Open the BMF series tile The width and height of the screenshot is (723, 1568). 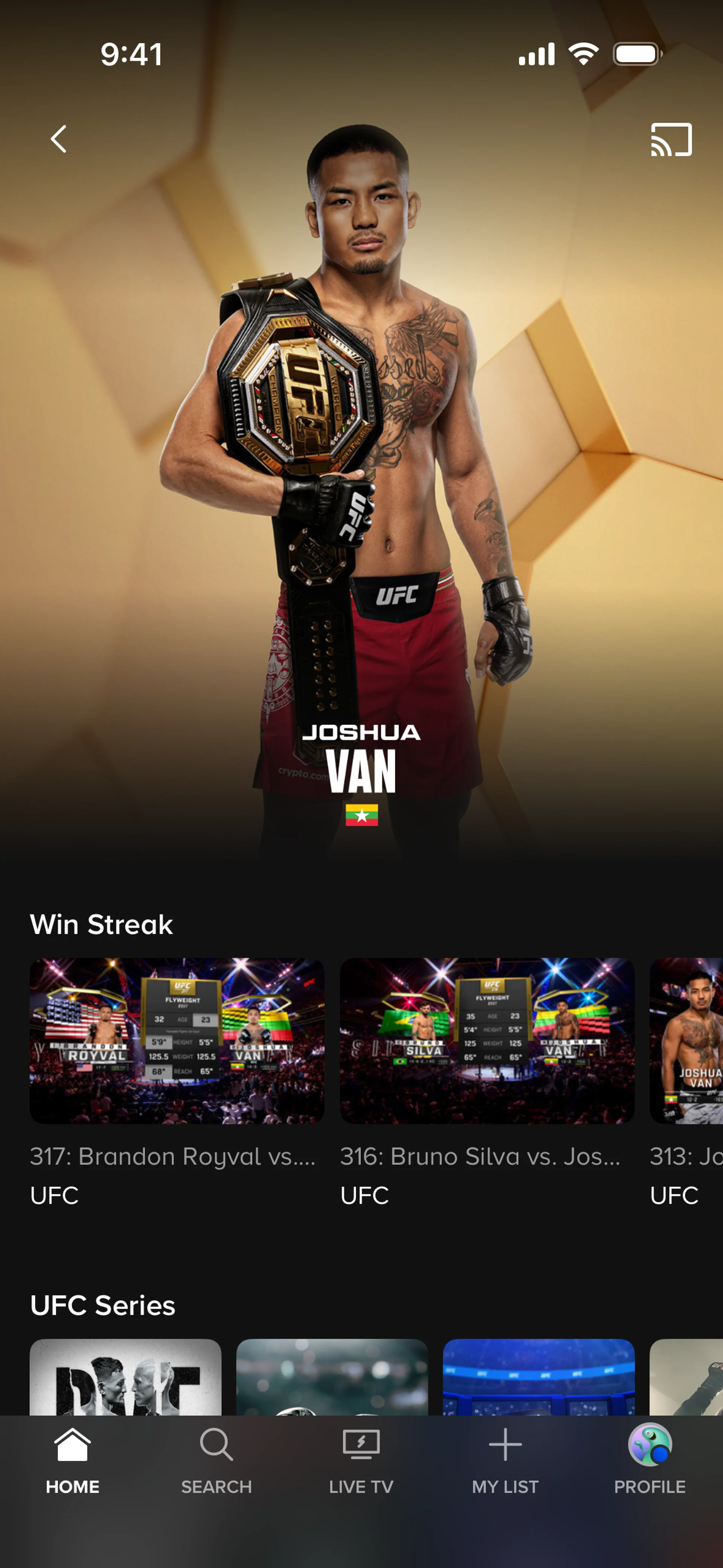click(x=125, y=1377)
